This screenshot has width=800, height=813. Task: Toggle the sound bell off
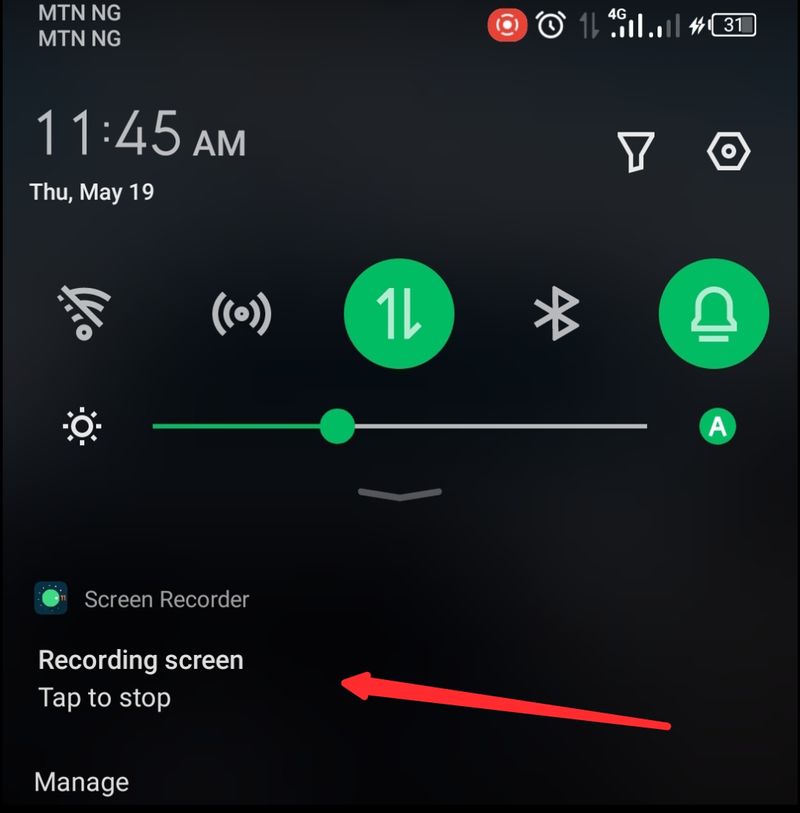coord(714,313)
